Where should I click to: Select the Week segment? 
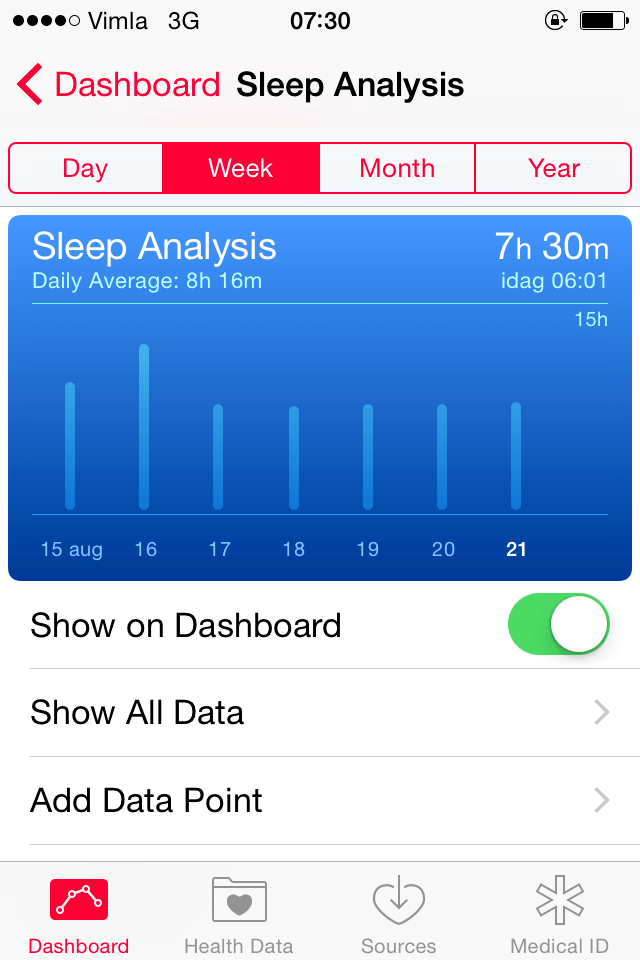(241, 168)
